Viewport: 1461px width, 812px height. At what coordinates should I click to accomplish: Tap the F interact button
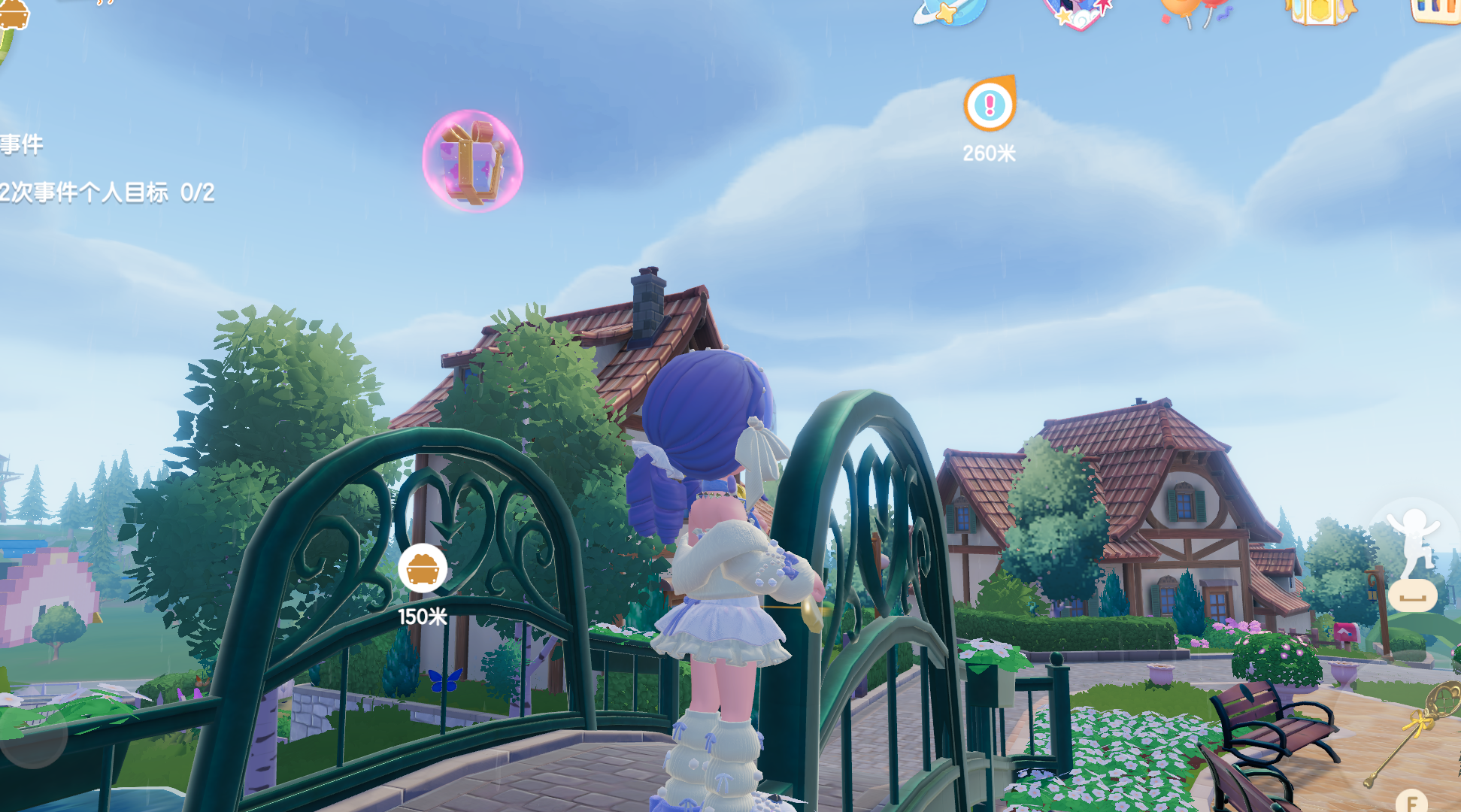pos(1411,801)
